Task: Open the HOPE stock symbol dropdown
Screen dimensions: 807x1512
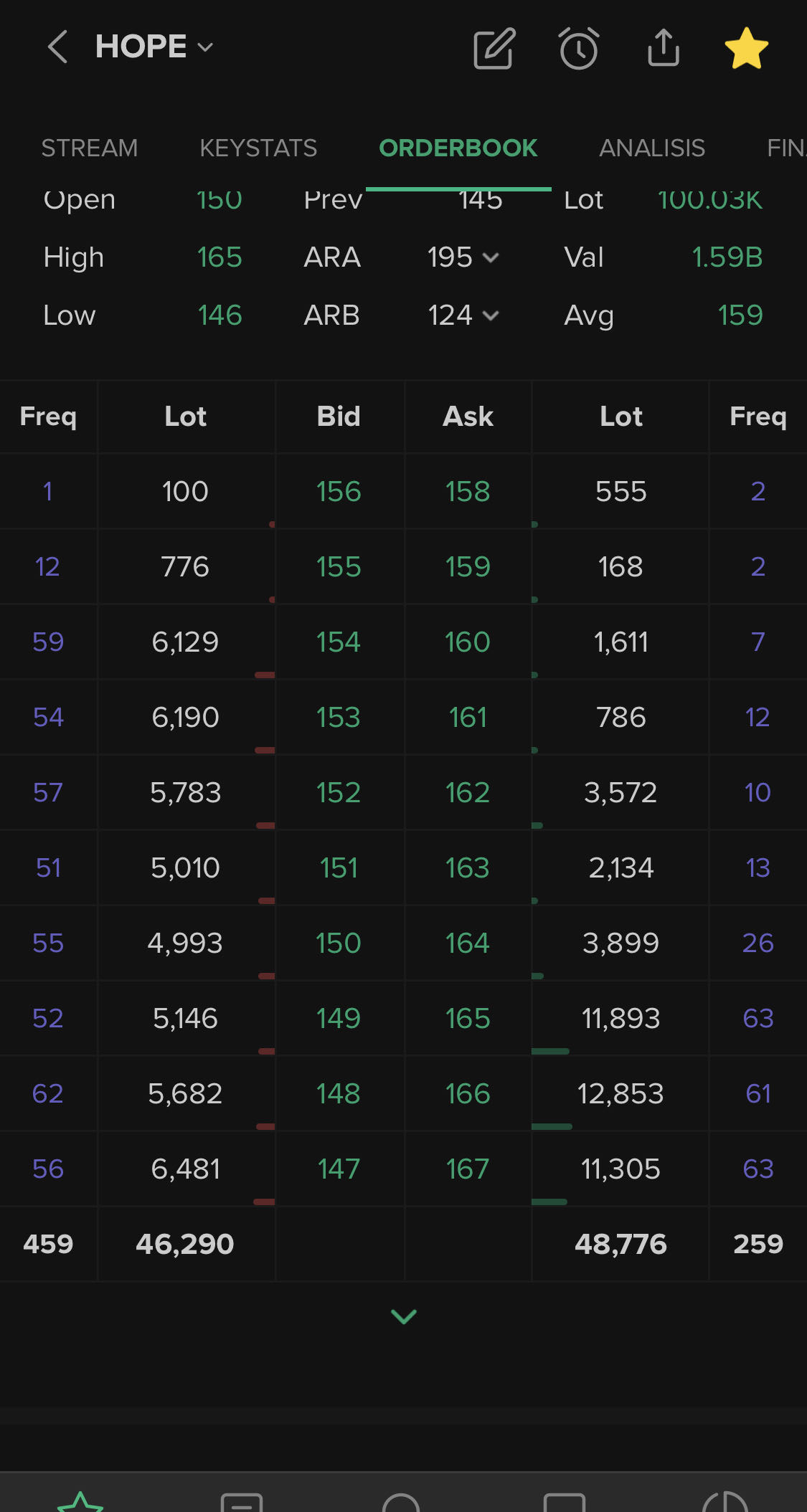Action: 154,47
